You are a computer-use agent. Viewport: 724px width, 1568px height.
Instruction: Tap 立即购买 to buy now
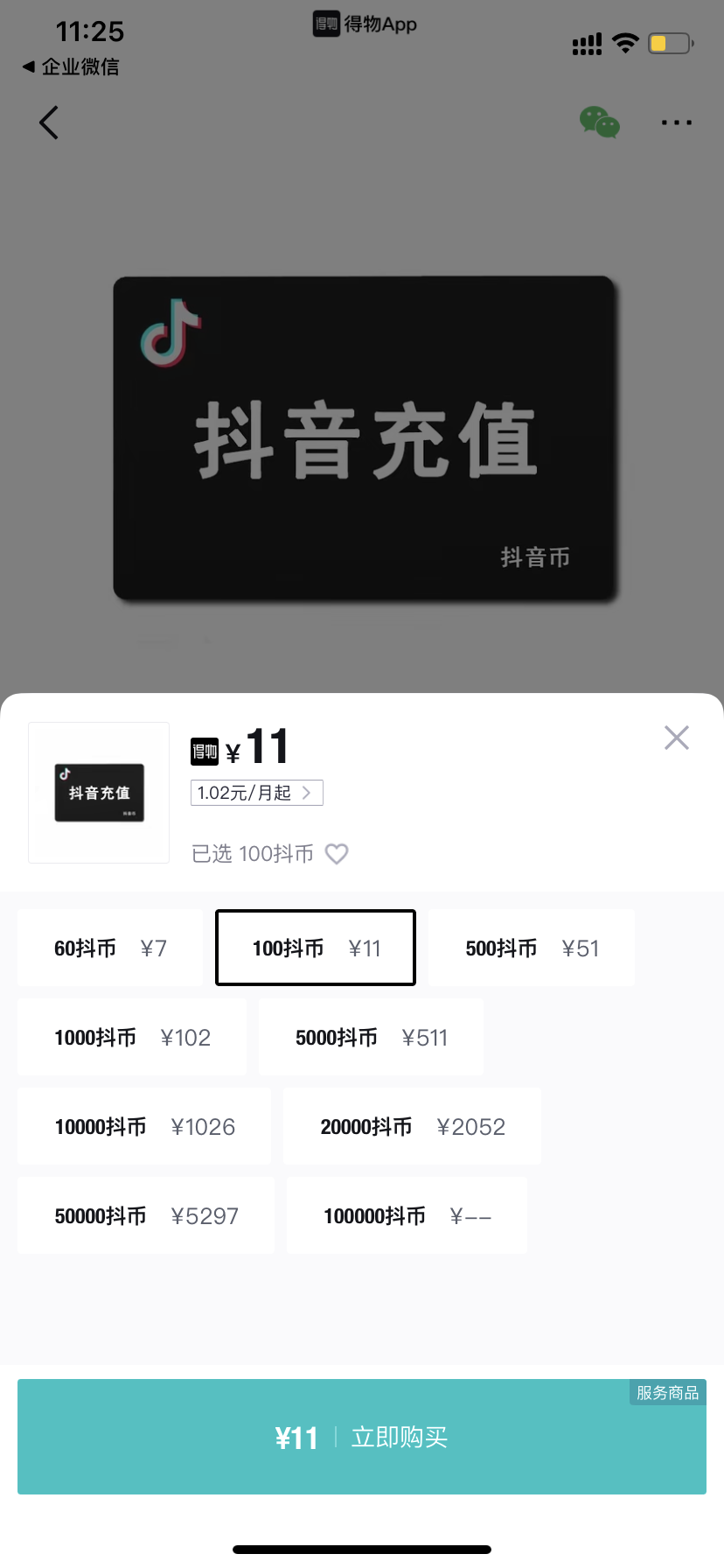click(x=362, y=1437)
